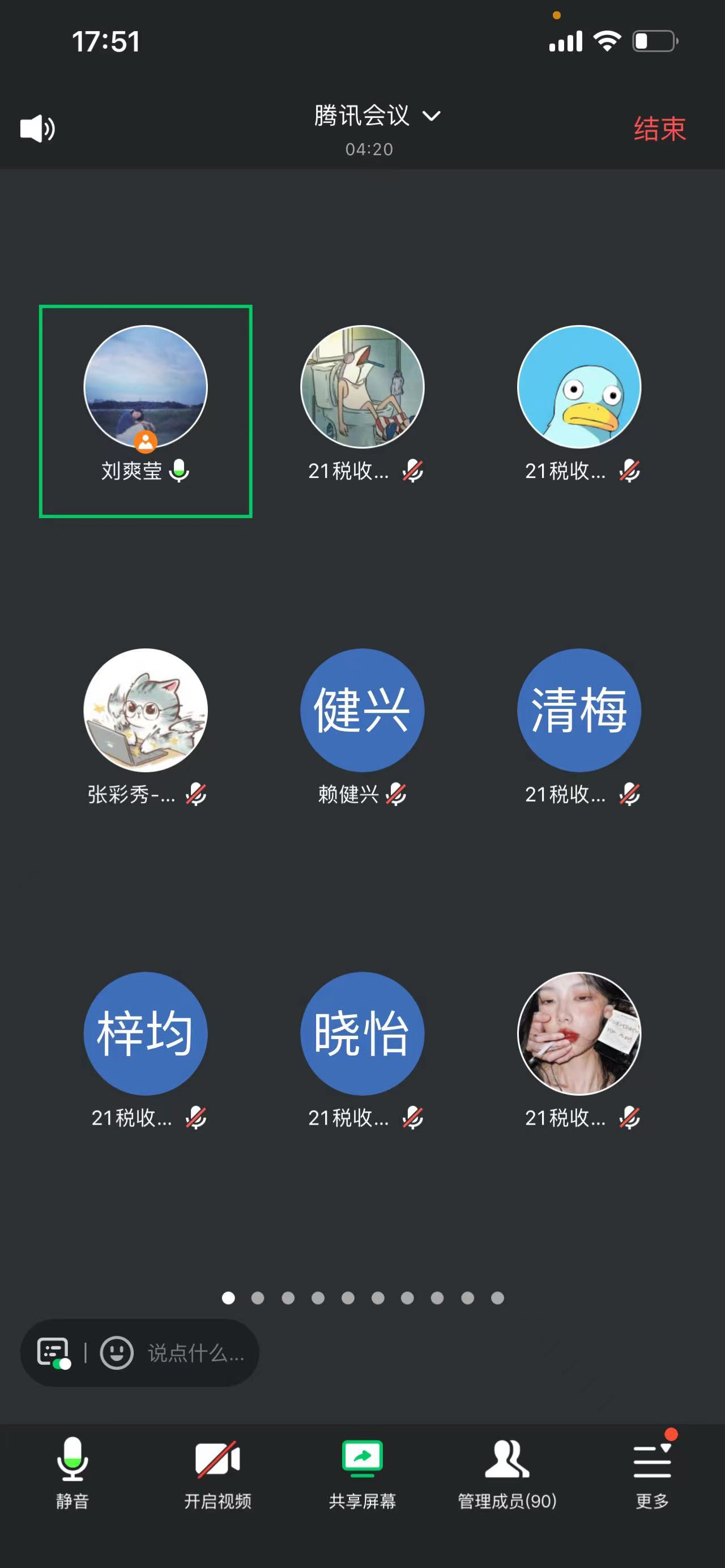Open the emoji reaction picker
725x1568 pixels.
116,1352
